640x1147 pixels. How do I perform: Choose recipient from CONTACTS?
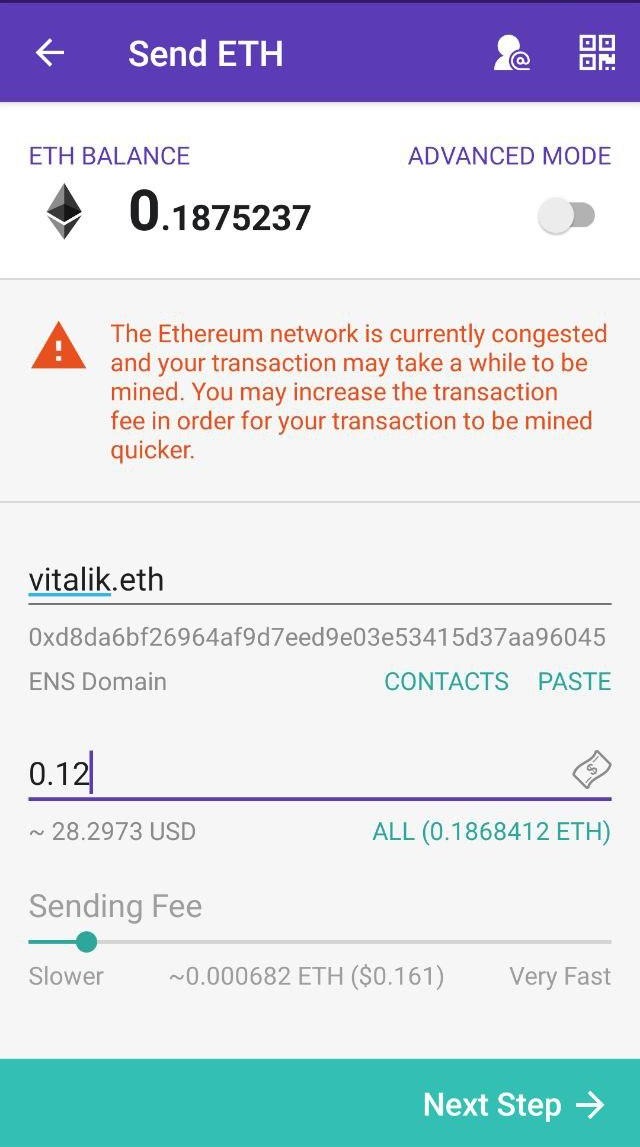click(x=446, y=681)
